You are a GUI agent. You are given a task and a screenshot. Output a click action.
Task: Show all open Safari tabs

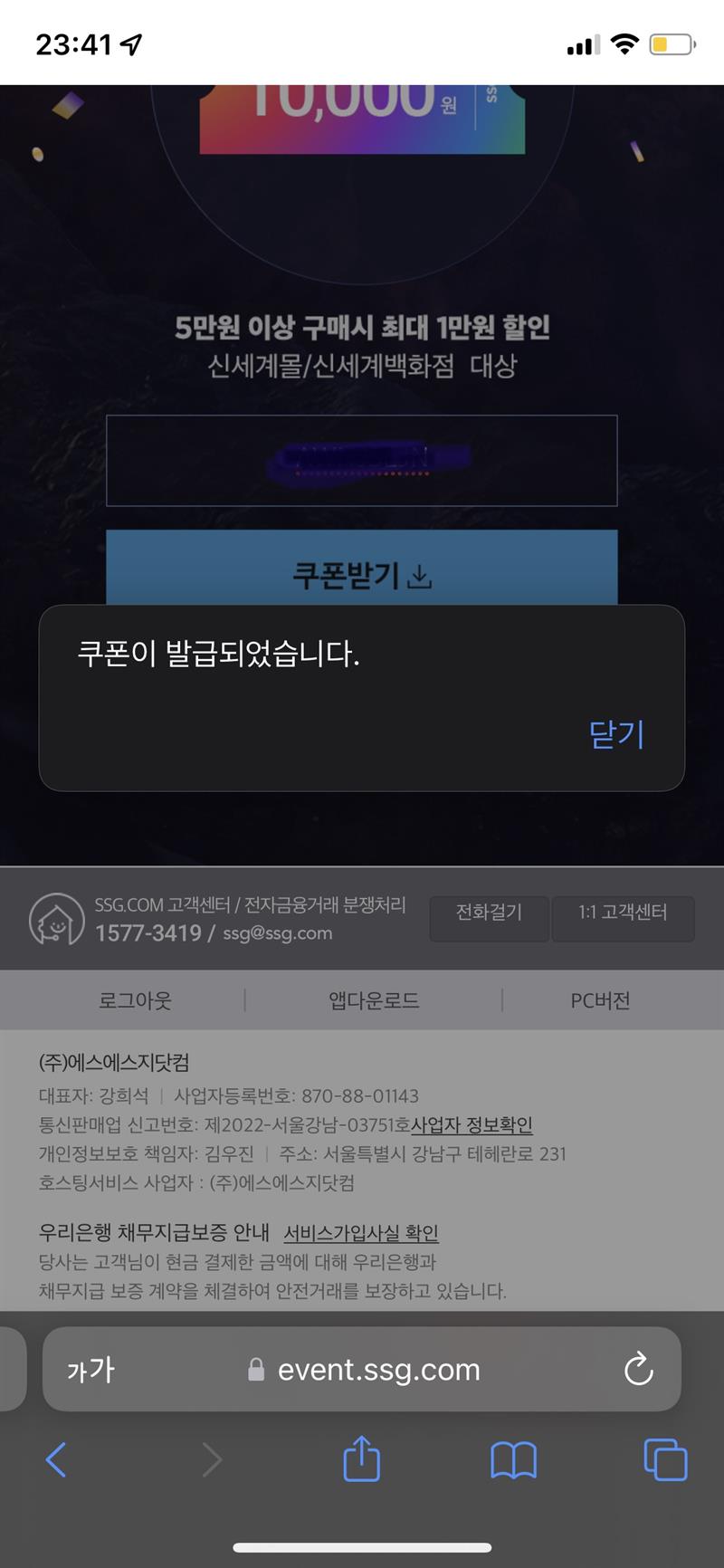click(x=665, y=1459)
